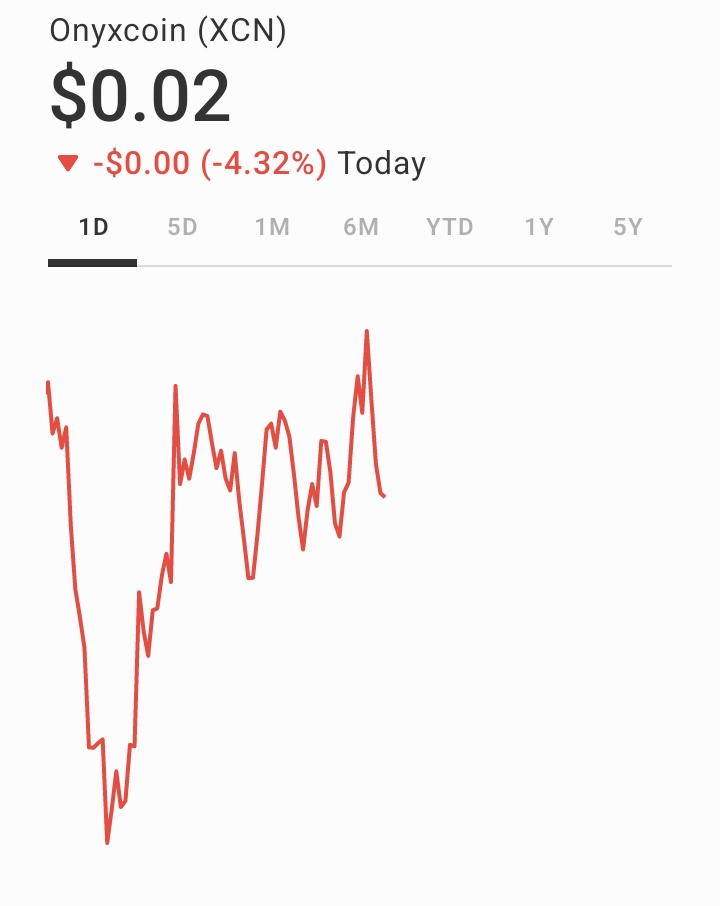This screenshot has width=720, height=906.
Task: Switch to the 1M chart view
Action: 271,227
